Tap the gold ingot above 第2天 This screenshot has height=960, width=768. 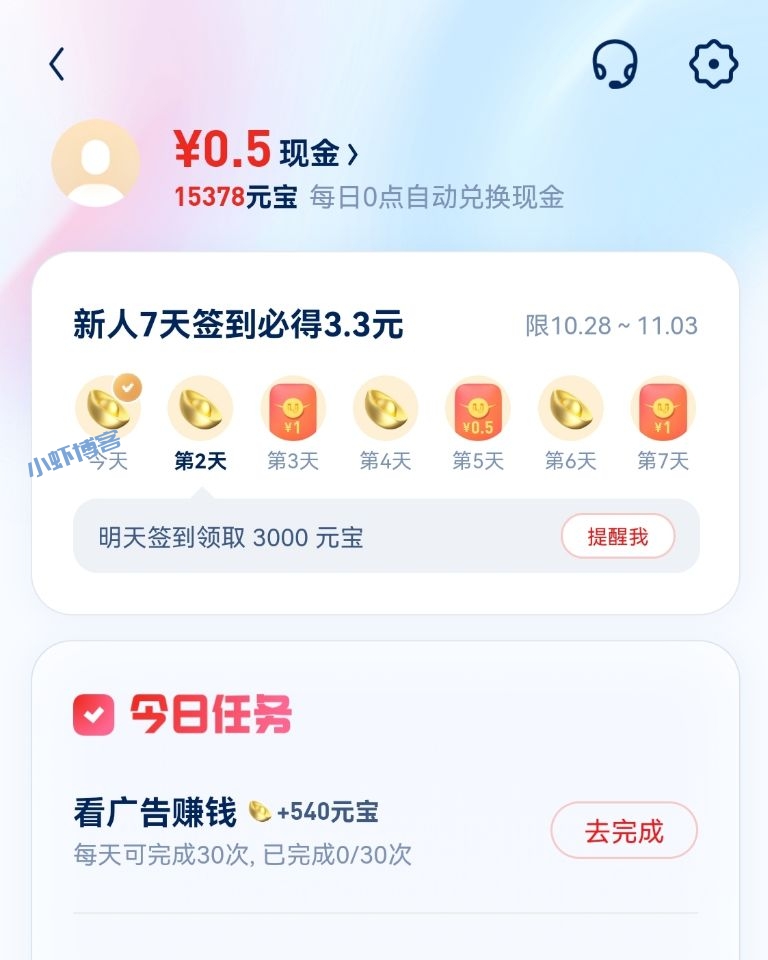pos(199,408)
